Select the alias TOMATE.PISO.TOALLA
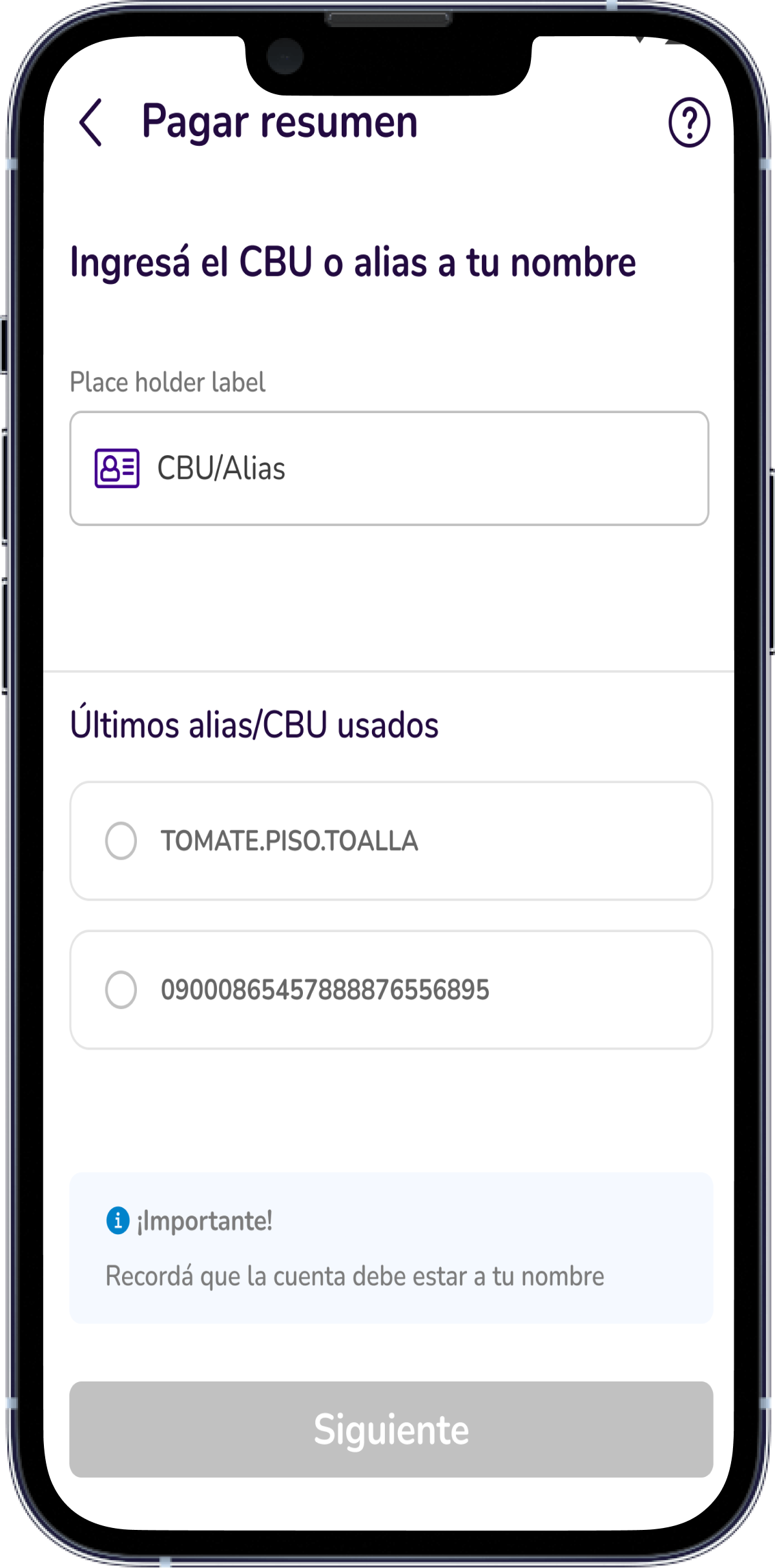 click(x=121, y=840)
